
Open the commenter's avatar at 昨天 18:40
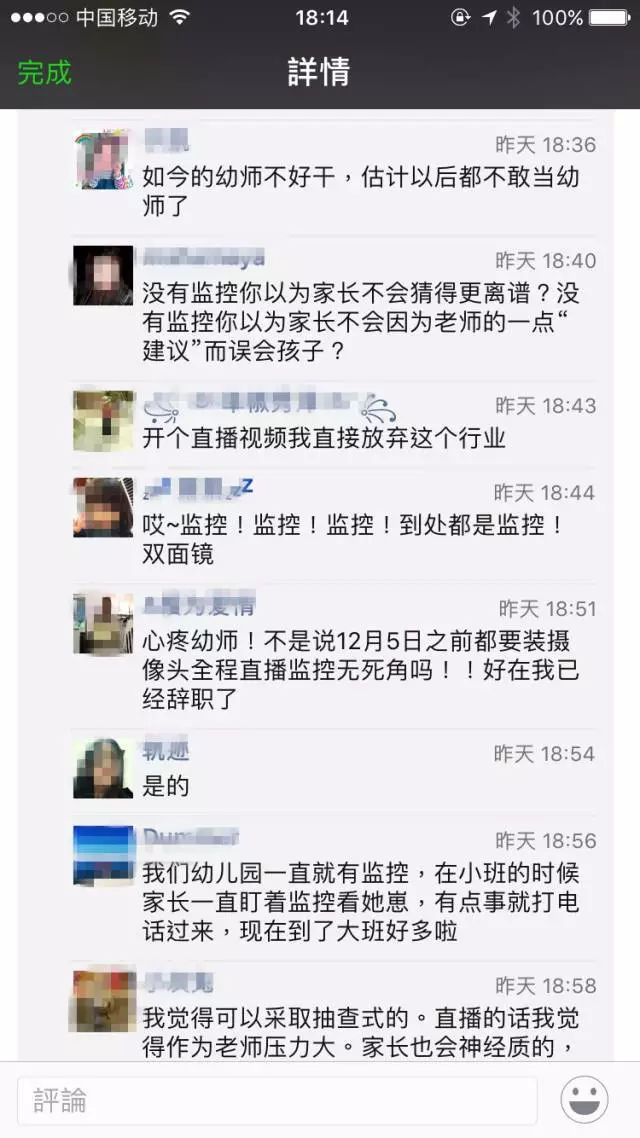(103, 275)
